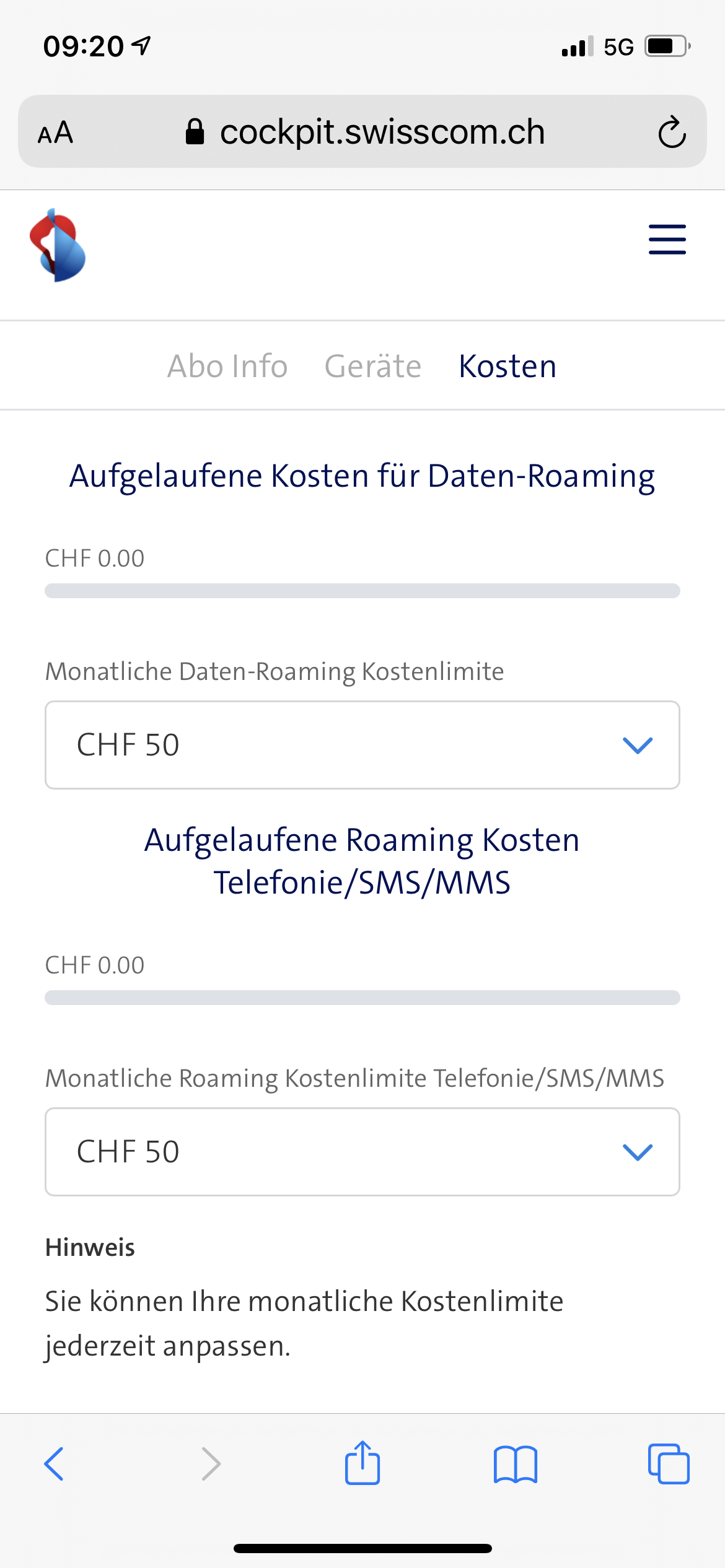Tap the back navigation arrow

(x=55, y=1465)
